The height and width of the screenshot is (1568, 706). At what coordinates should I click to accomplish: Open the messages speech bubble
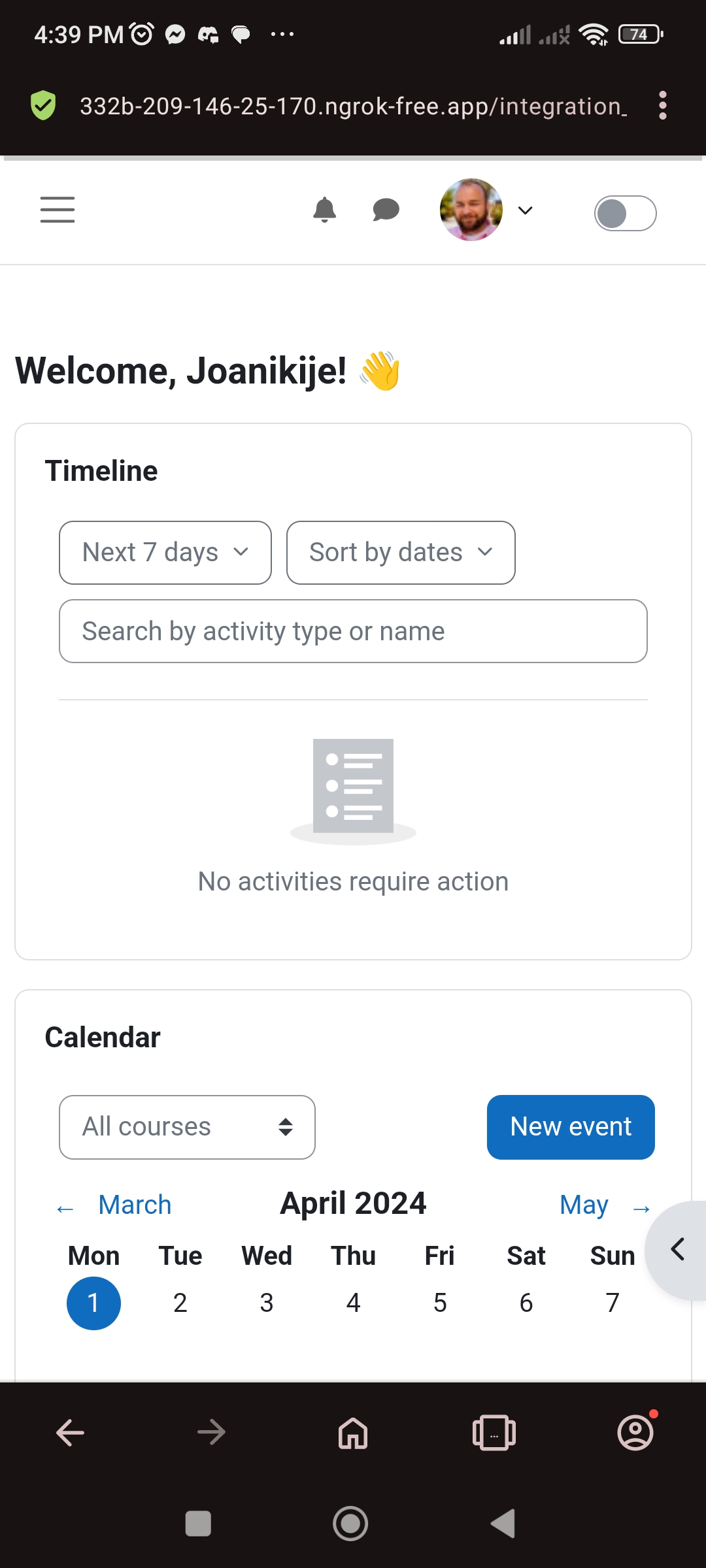[x=386, y=210]
